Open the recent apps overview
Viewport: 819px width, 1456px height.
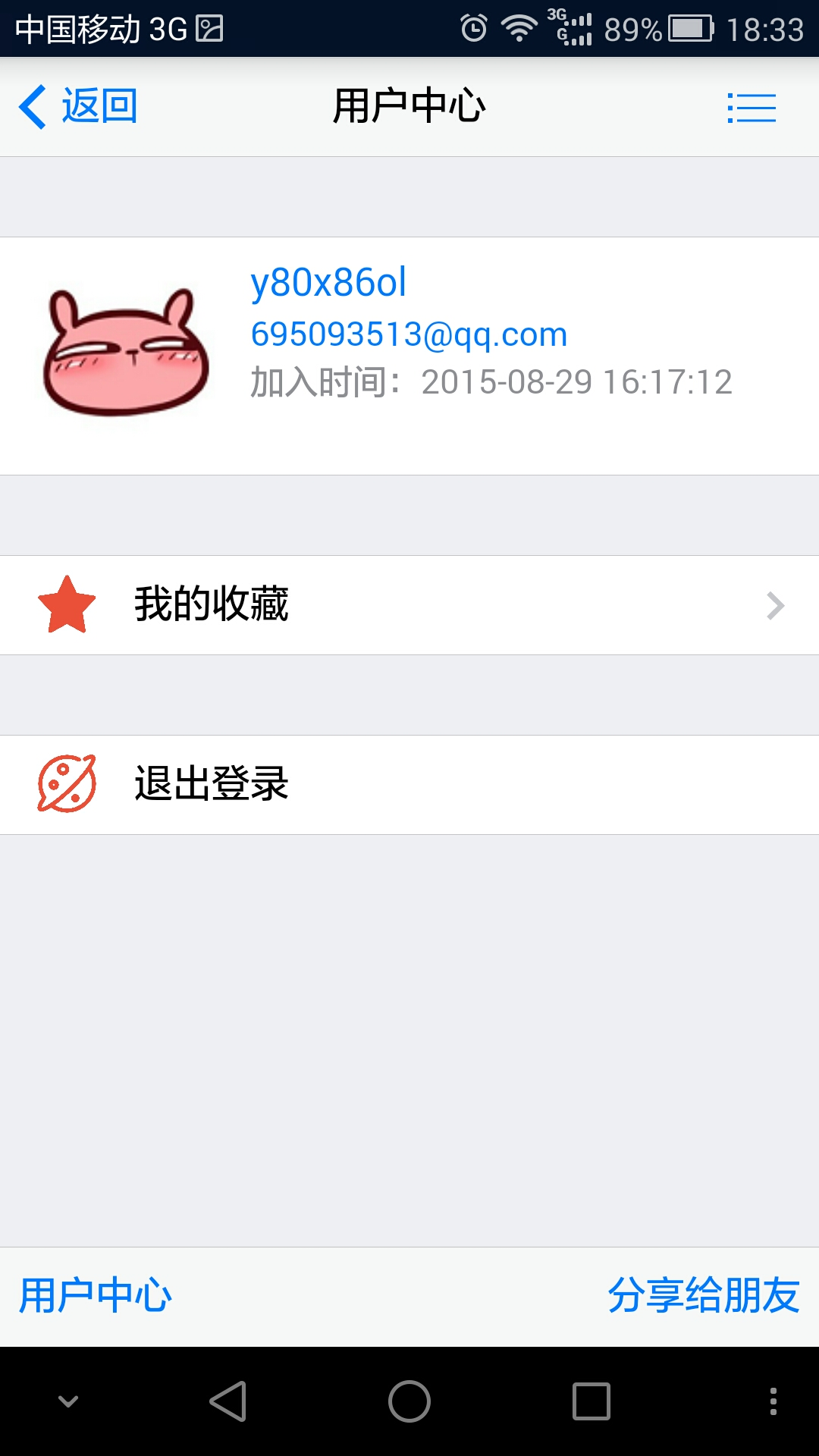point(591,1401)
